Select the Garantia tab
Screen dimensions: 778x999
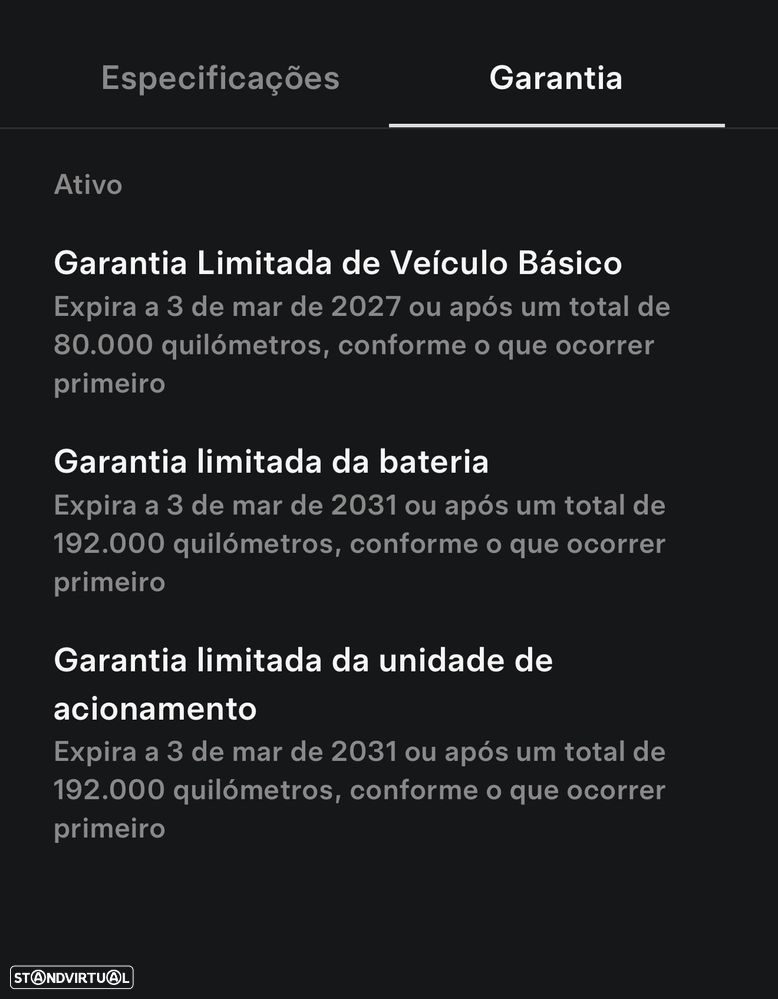(556, 78)
